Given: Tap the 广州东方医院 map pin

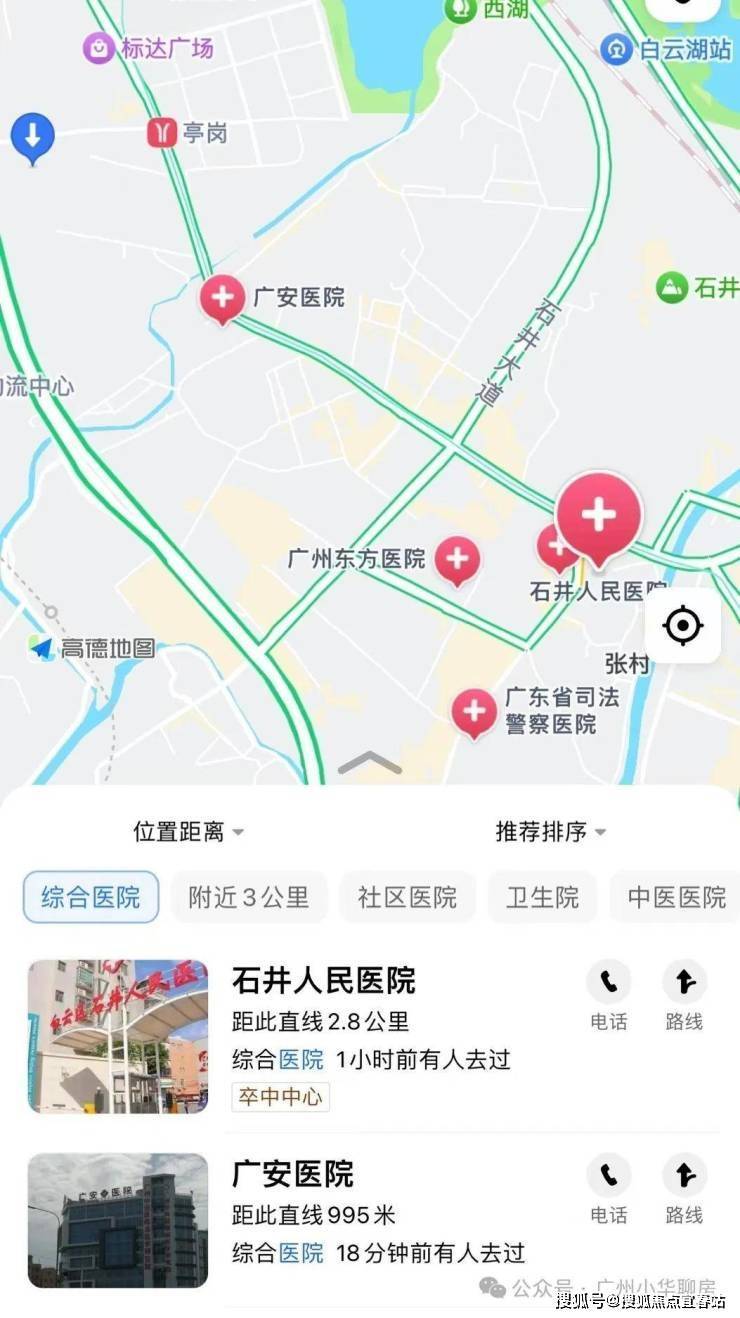Looking at the screenshot, I should pyautogui.click(x=457, y=560).
